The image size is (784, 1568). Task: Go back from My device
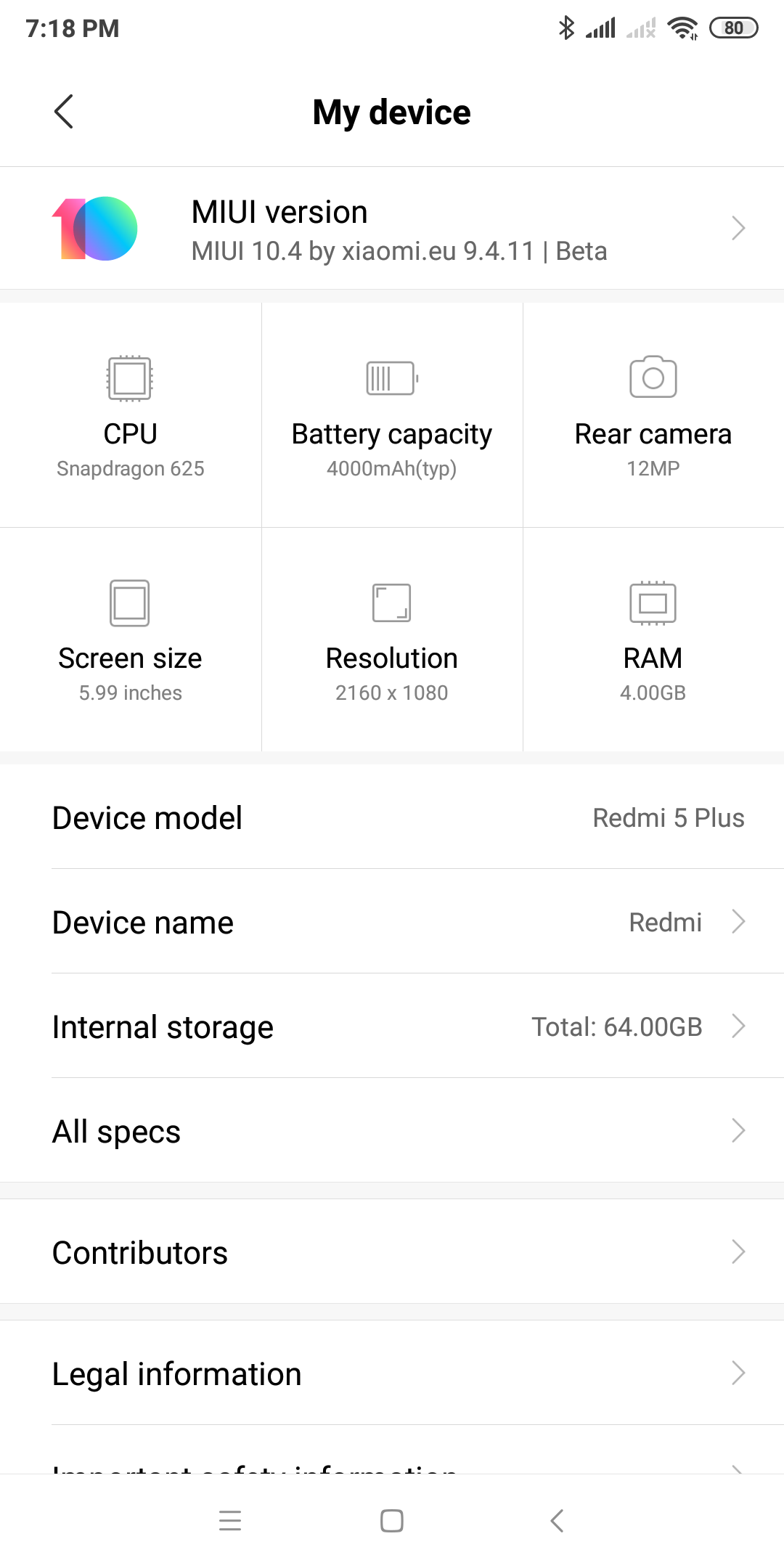(64, 112)
